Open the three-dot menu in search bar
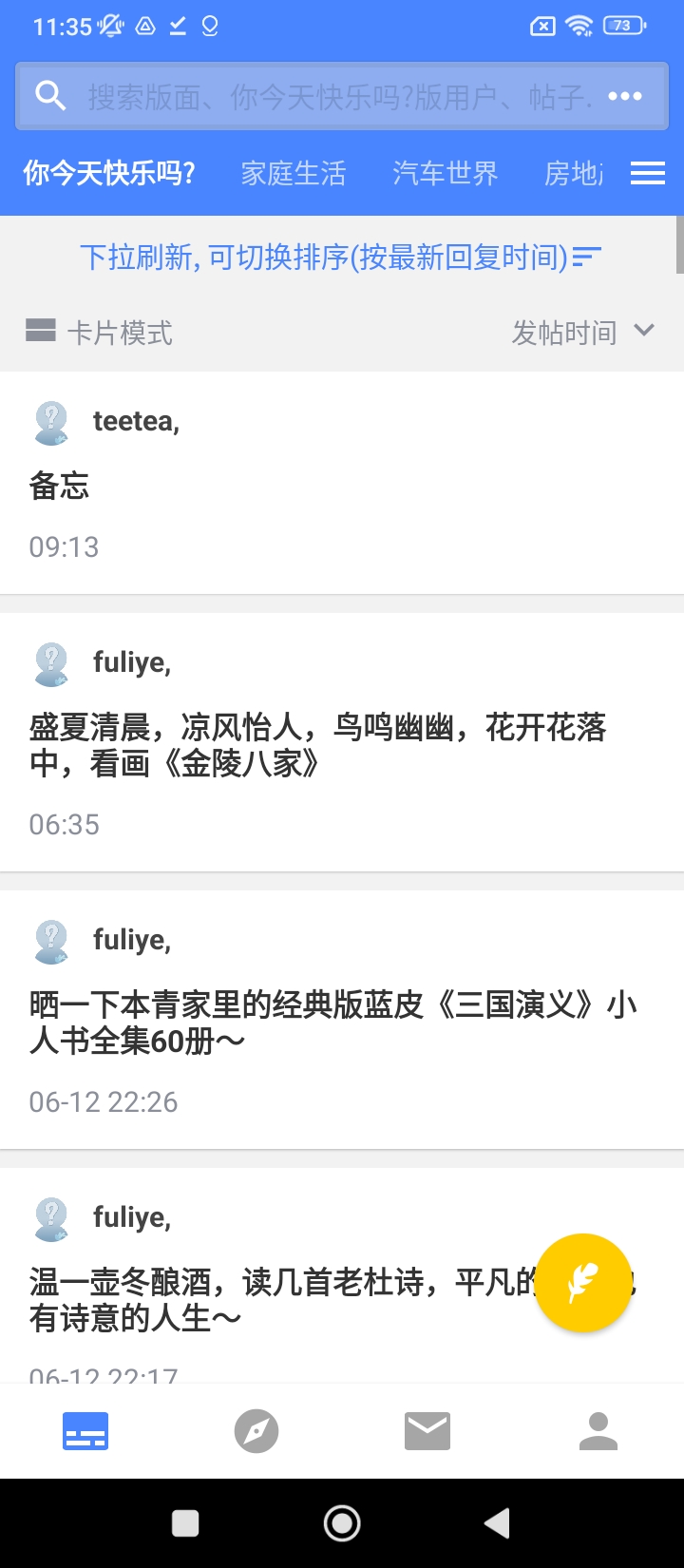Image resolution: width=684 pixels, height=1568 pixels. [625, 96]
